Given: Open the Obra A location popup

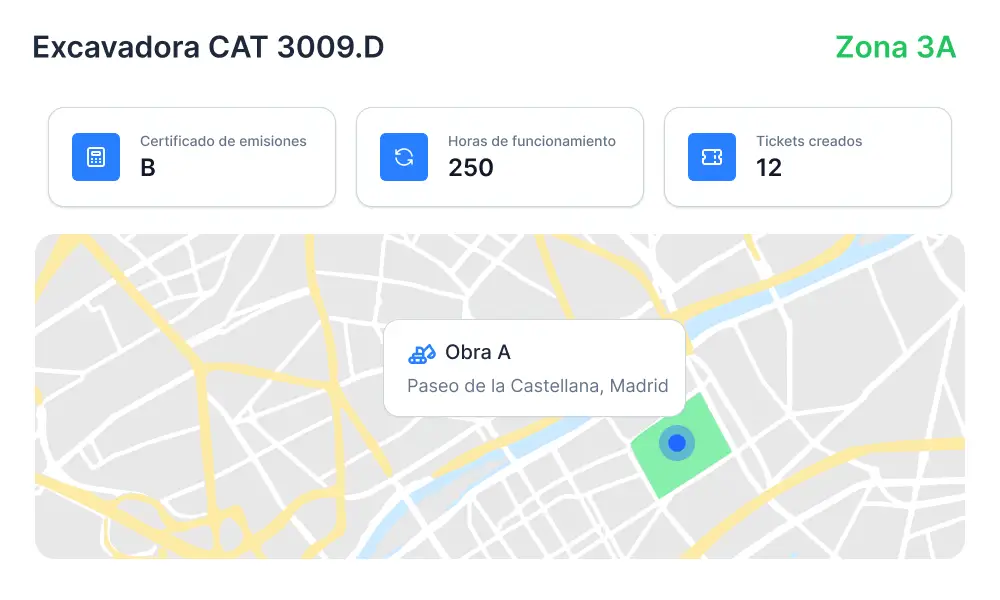Looking at the screenshot, I should point(534,368).
